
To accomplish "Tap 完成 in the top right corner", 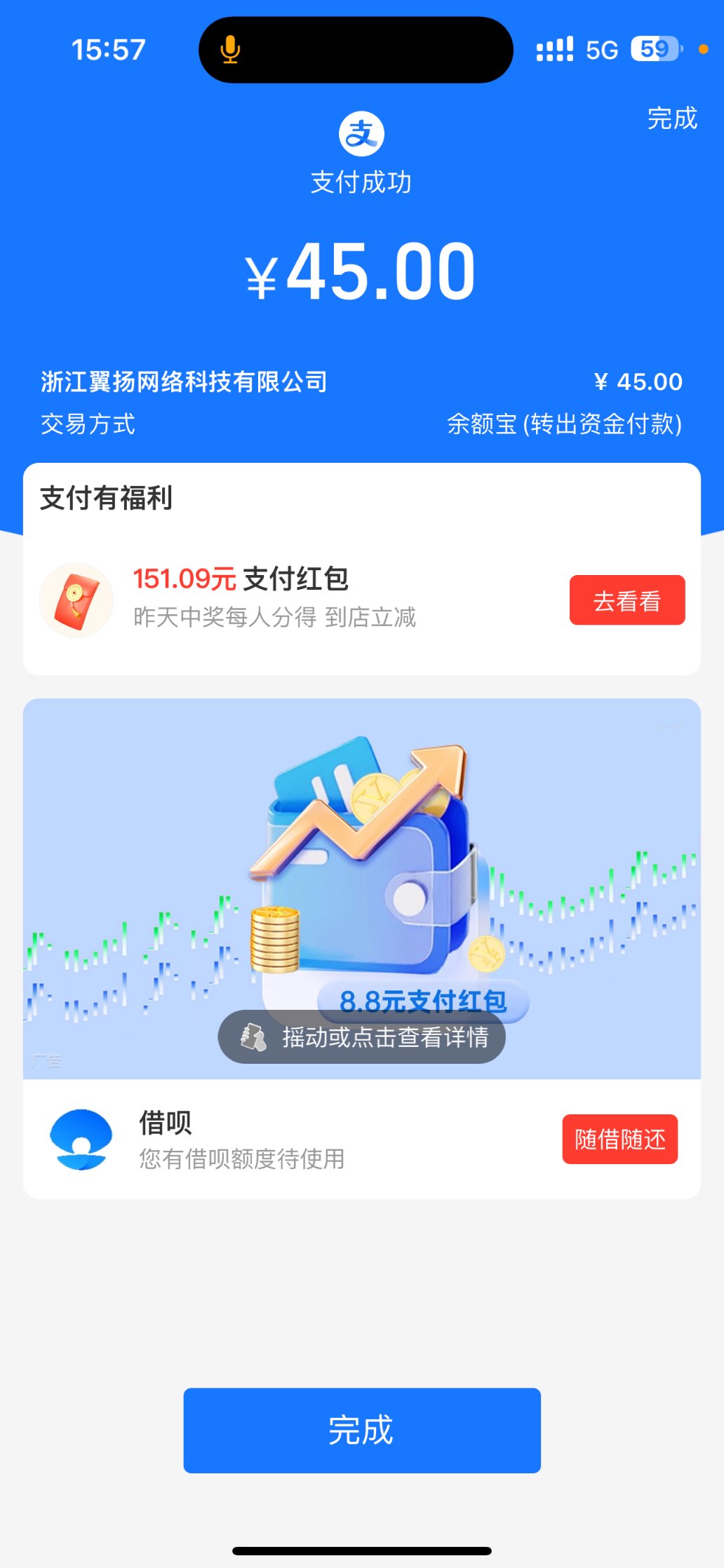I will [x=671, y=119].
